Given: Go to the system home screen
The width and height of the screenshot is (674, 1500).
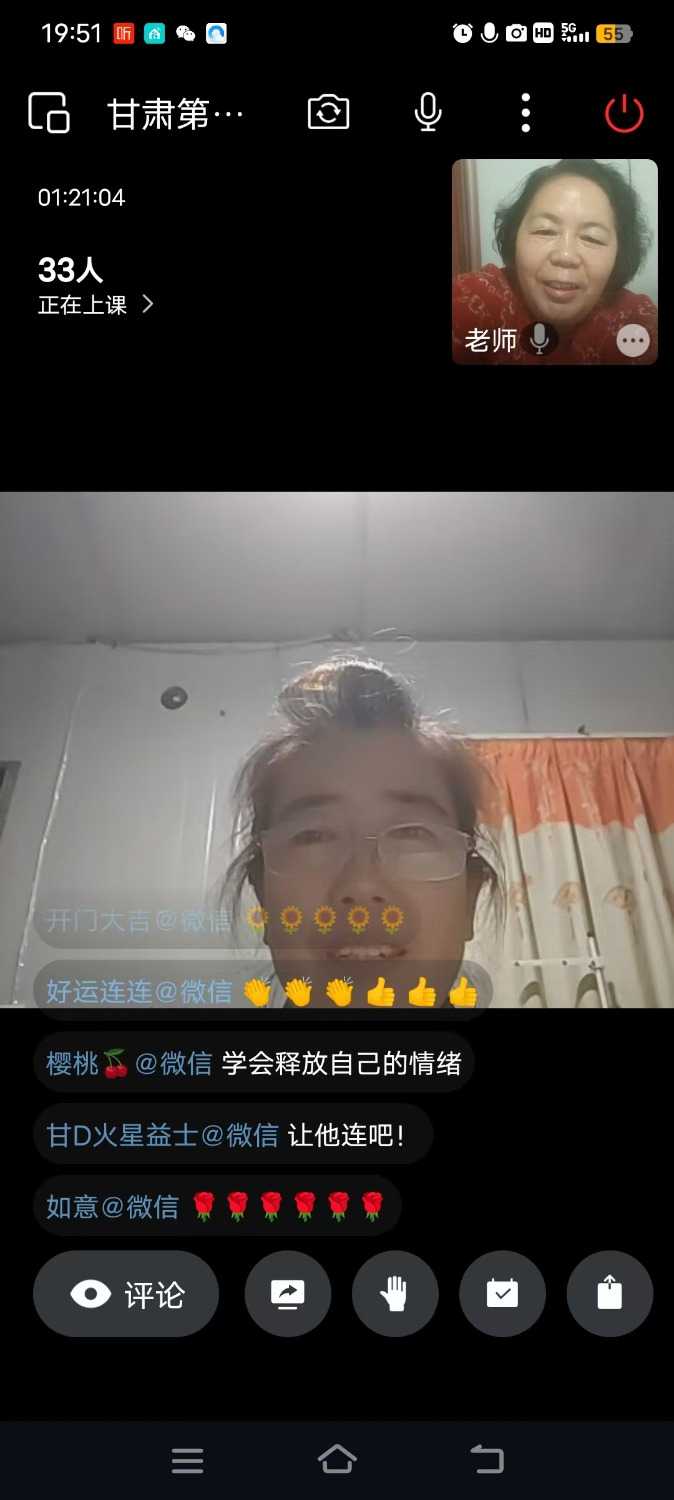Looking at the screenshot, I should tap(337, 1460).
